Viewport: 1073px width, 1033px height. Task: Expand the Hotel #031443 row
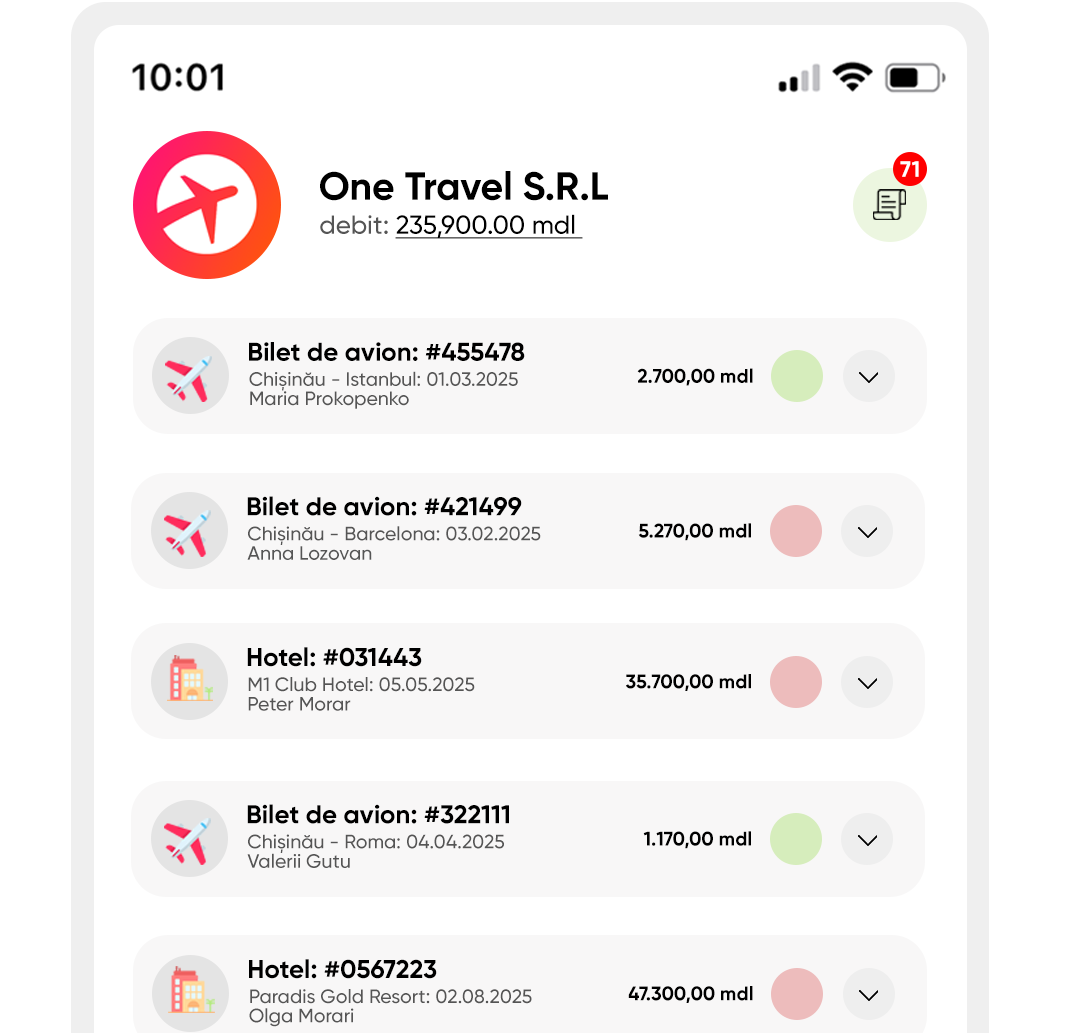(x=867, y=683)
